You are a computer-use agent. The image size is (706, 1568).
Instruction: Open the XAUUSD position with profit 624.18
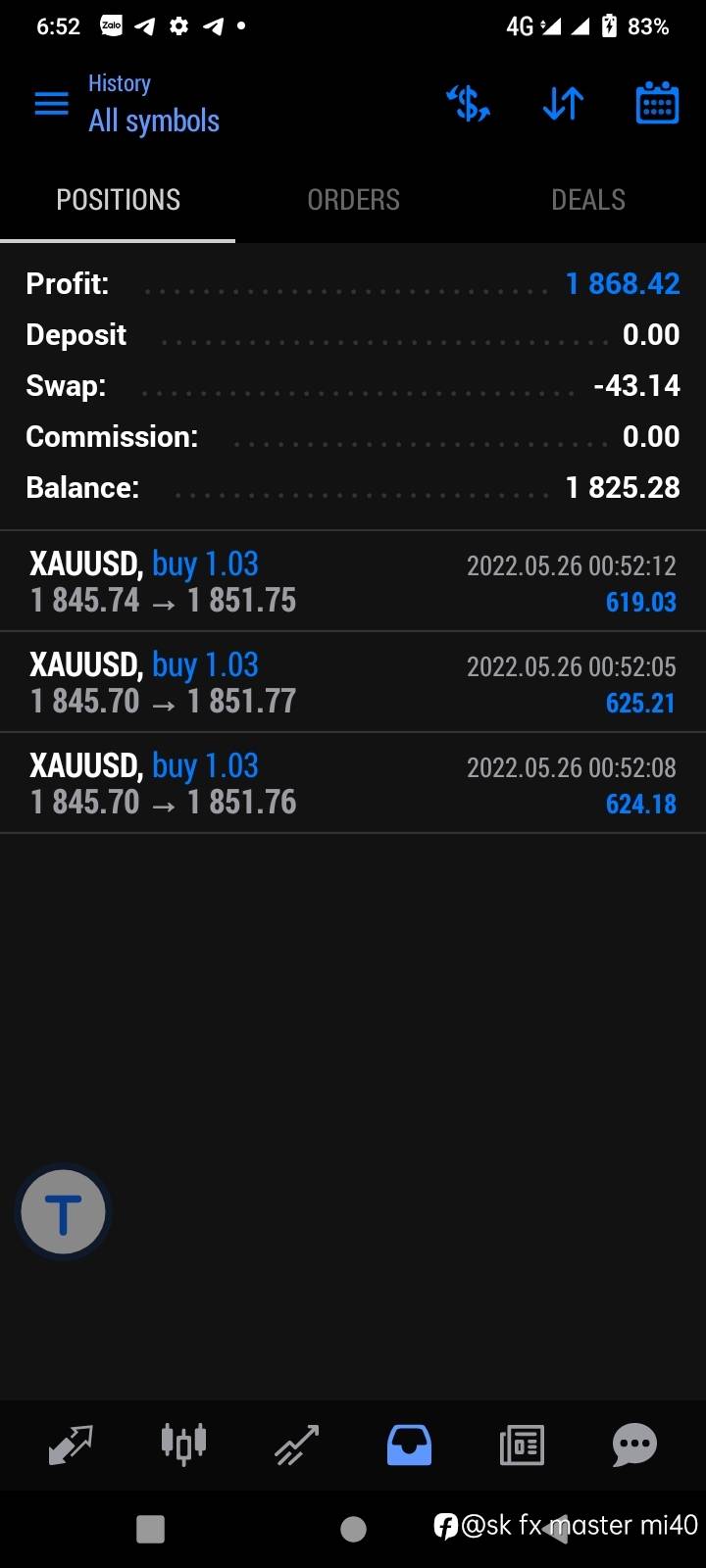(x=353, y=783)
